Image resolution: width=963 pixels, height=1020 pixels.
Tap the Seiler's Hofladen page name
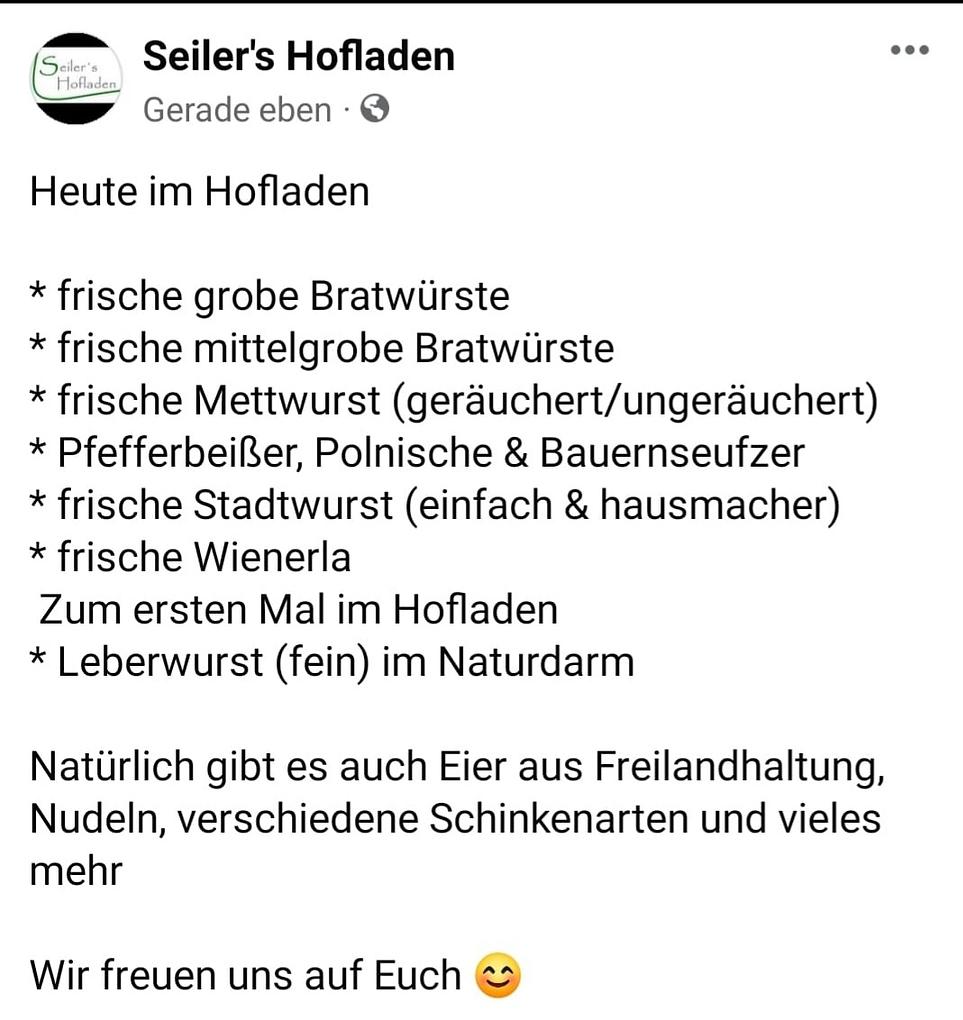298,56
